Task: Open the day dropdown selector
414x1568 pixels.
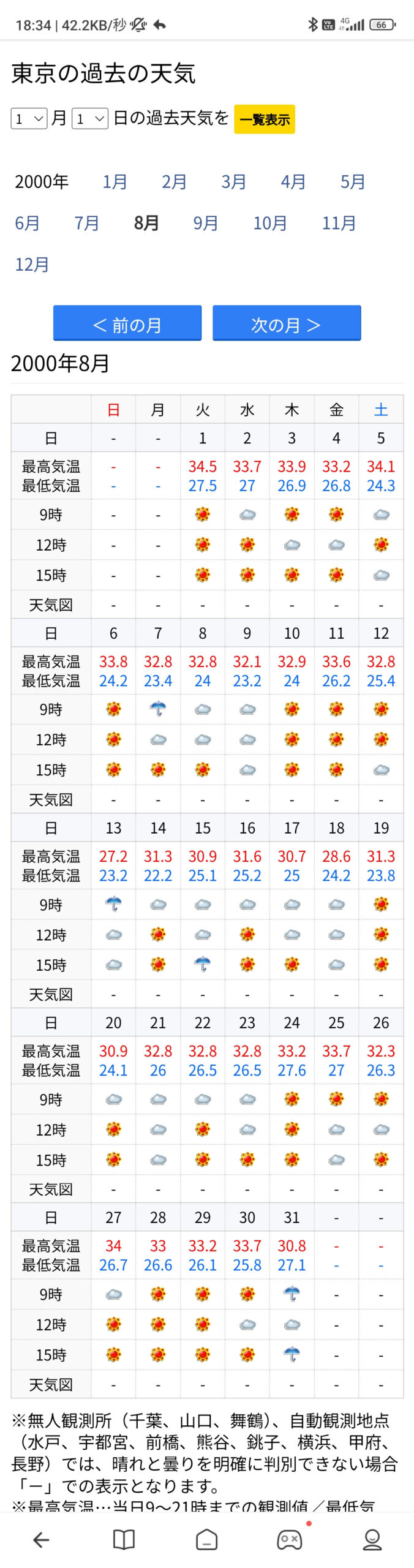Action: point(90,118)
